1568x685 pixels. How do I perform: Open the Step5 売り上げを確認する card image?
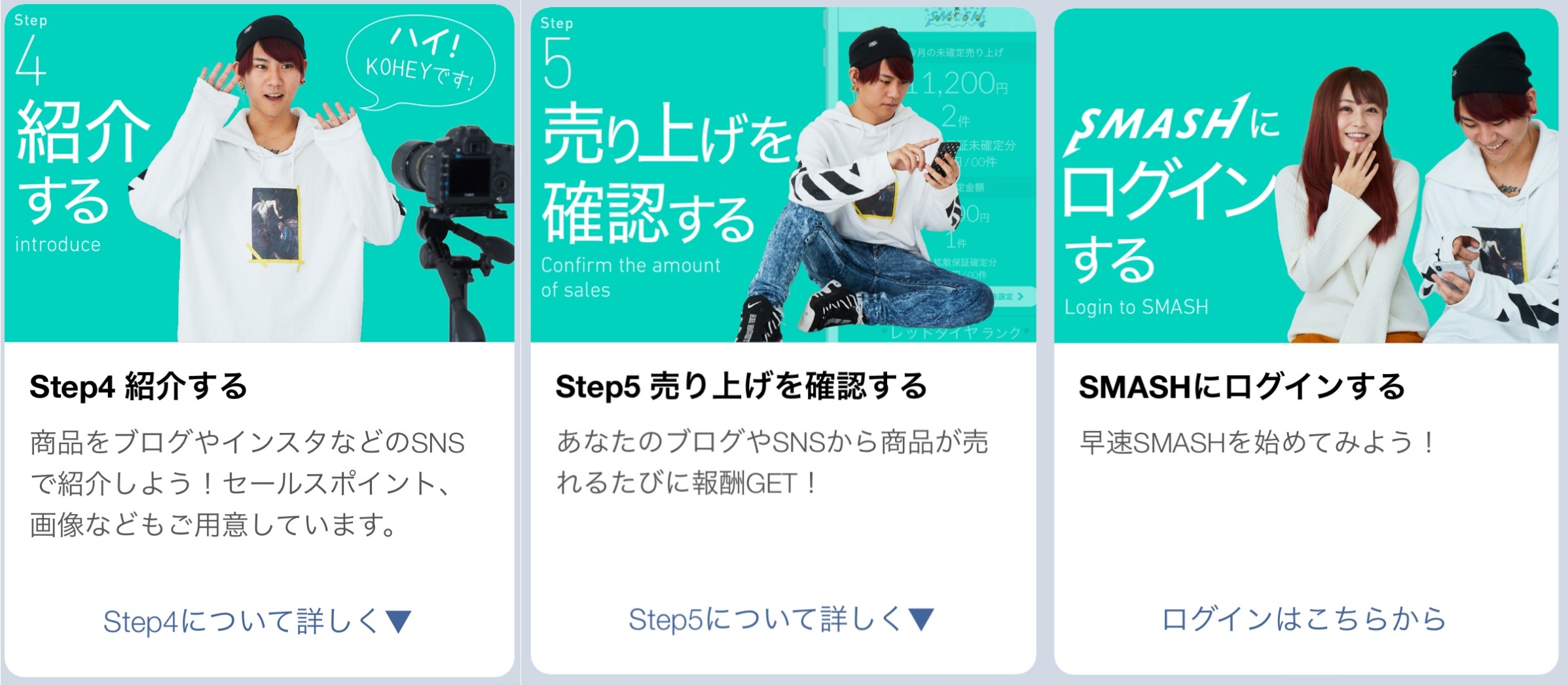[x=783, y=175]
